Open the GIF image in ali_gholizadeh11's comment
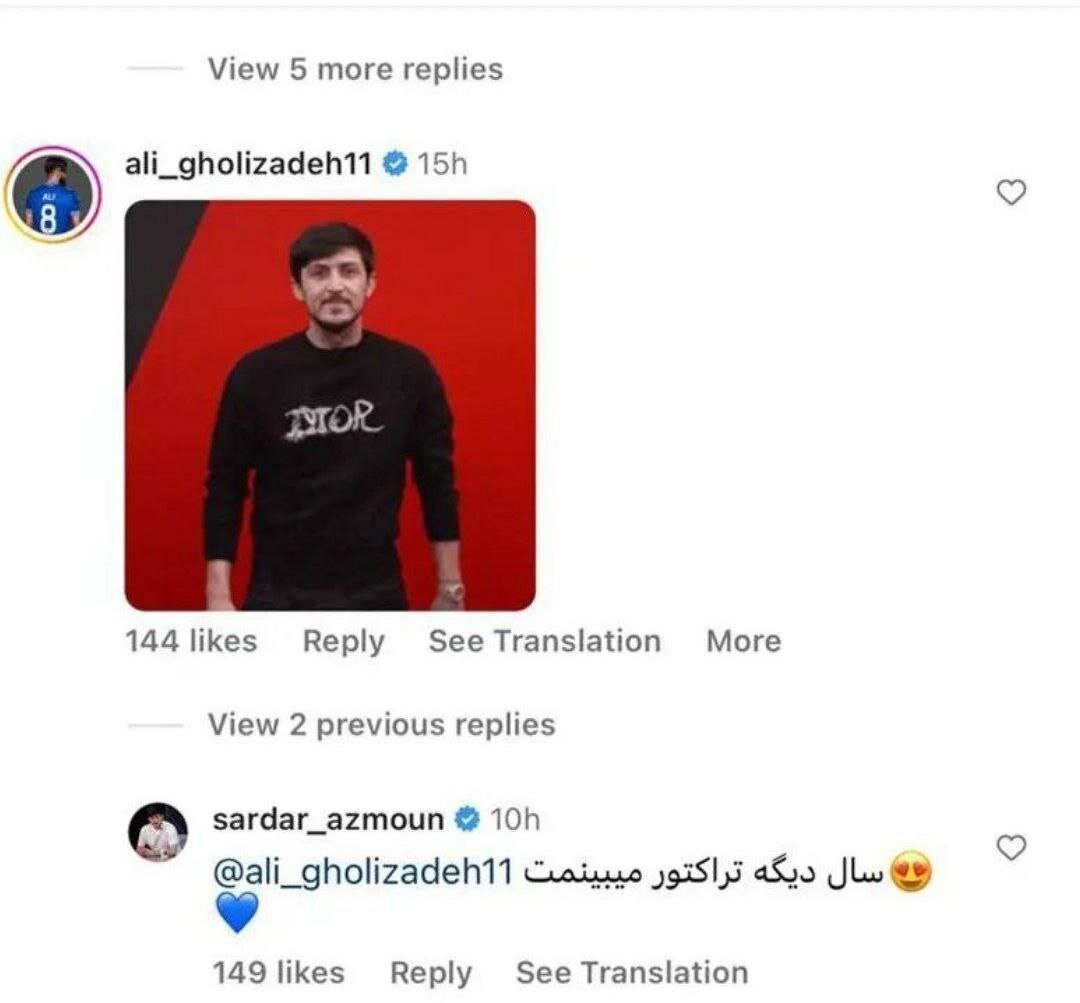Viewport: 1080px width, 1003px height. coord(330,405)
